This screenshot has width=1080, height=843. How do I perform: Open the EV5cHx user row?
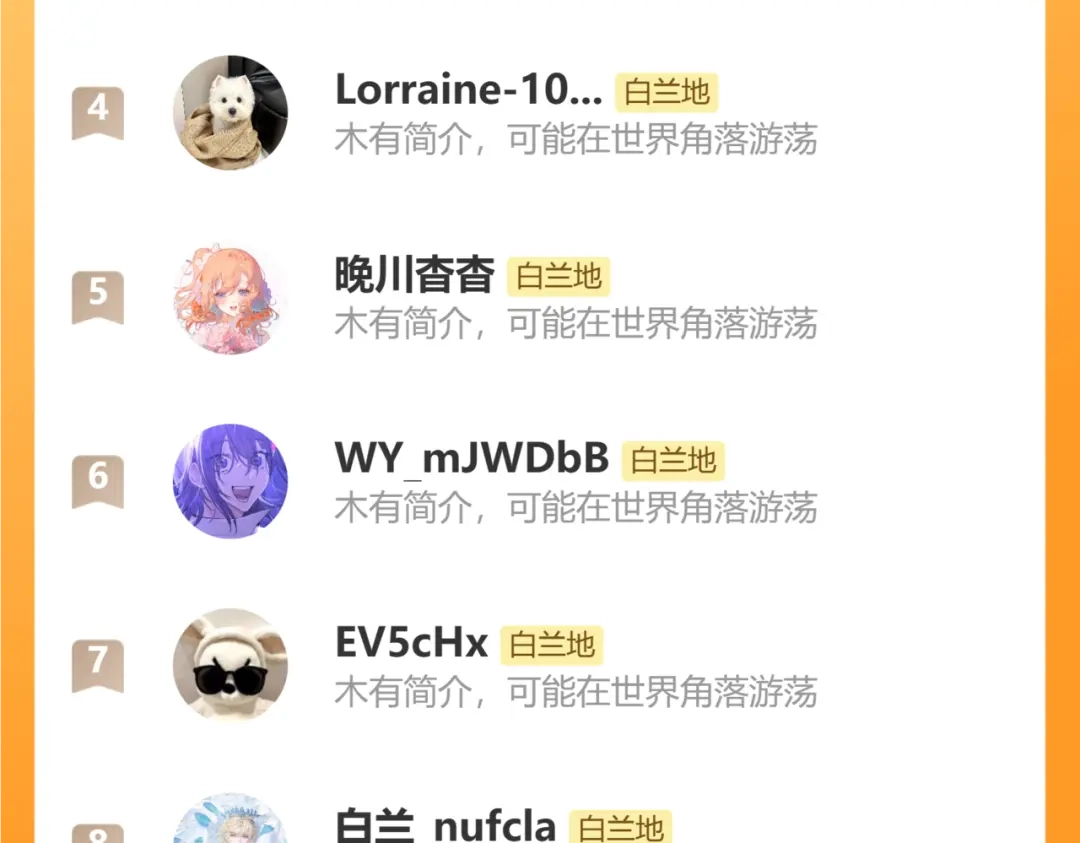point(411,643)
